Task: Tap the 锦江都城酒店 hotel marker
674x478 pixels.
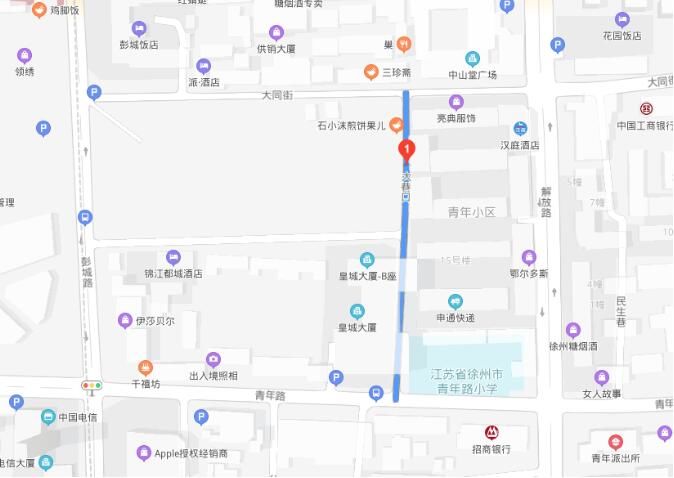Action: [173, 257]
